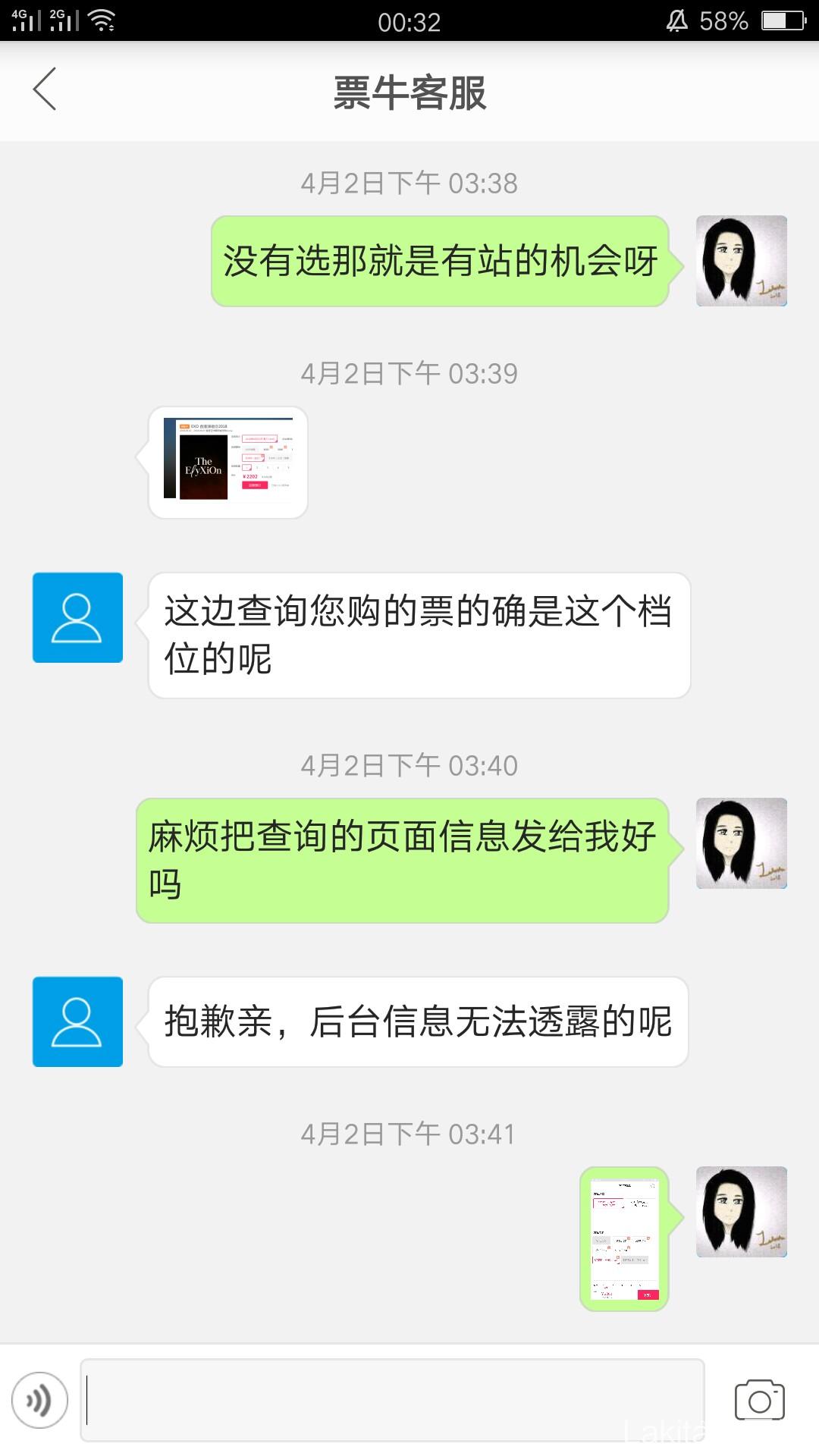The height and width of the screenshot is (1456, 819).
Task: Focus the message text field
Action: coord(392,1400)
